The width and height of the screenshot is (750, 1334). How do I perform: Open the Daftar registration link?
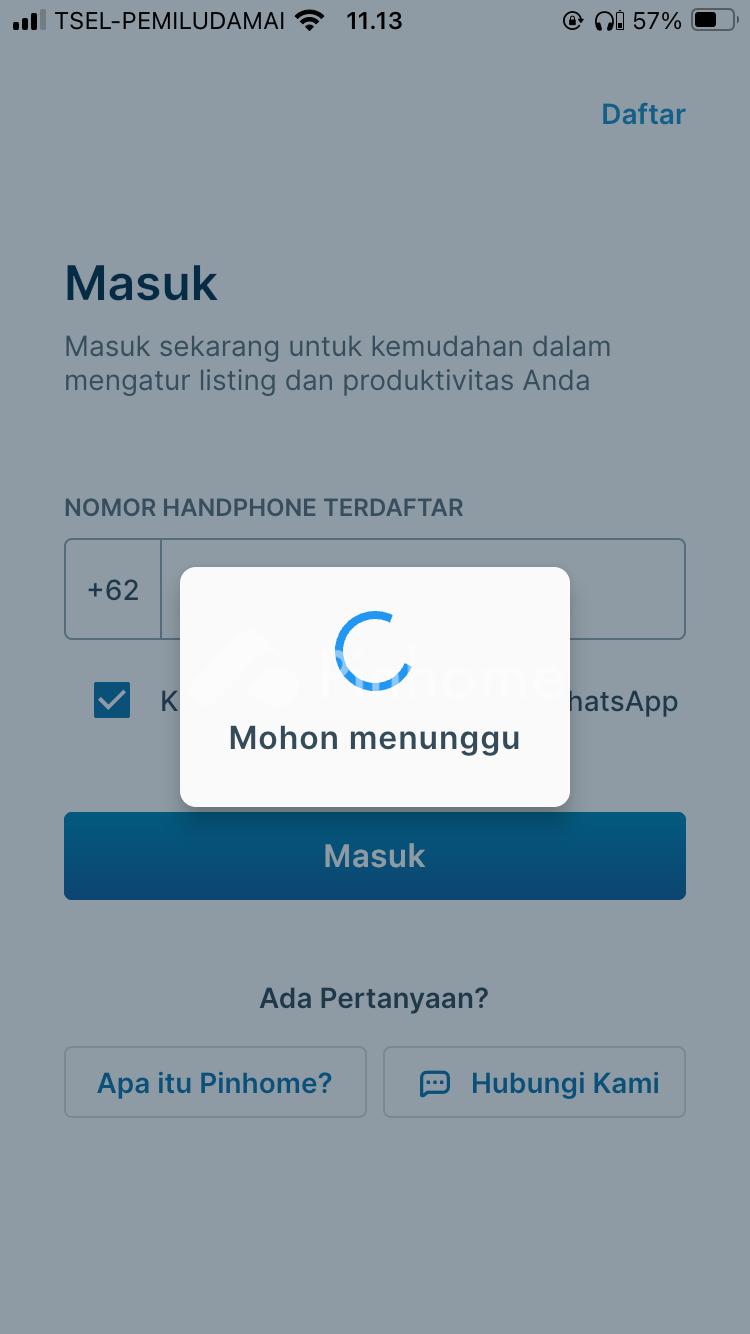point(643,114)
